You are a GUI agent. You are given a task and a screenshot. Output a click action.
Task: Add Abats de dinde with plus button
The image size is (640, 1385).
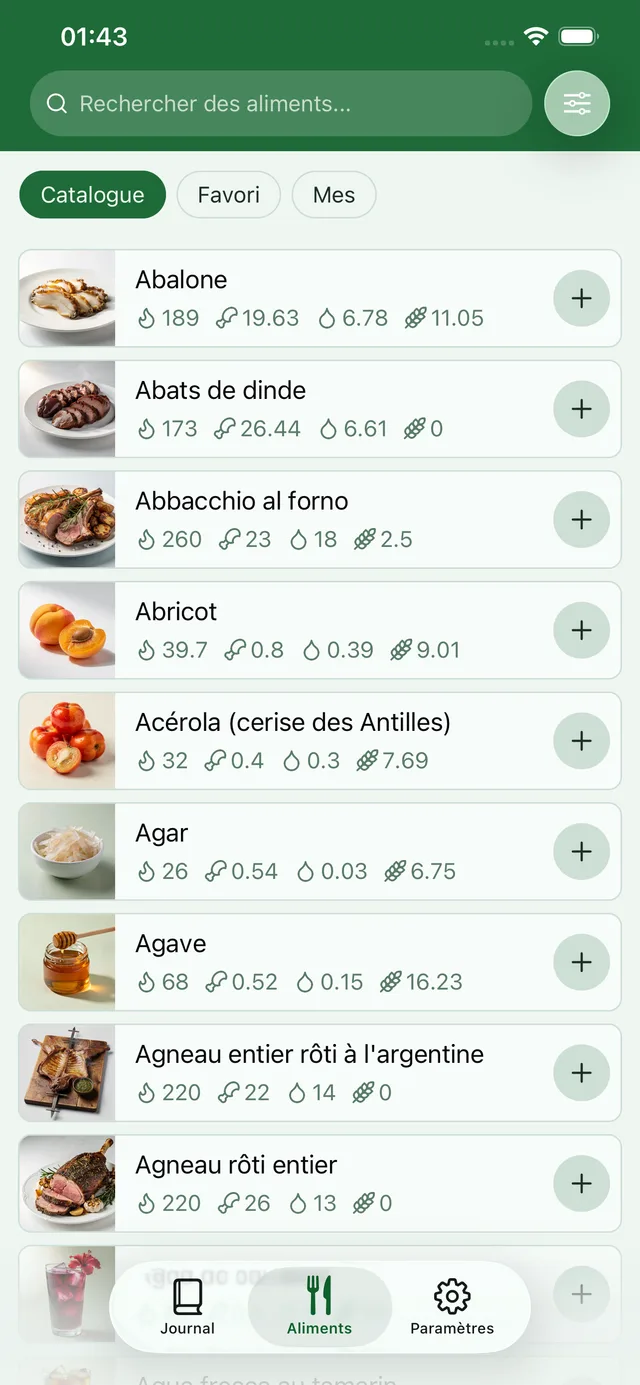[581, 409]
